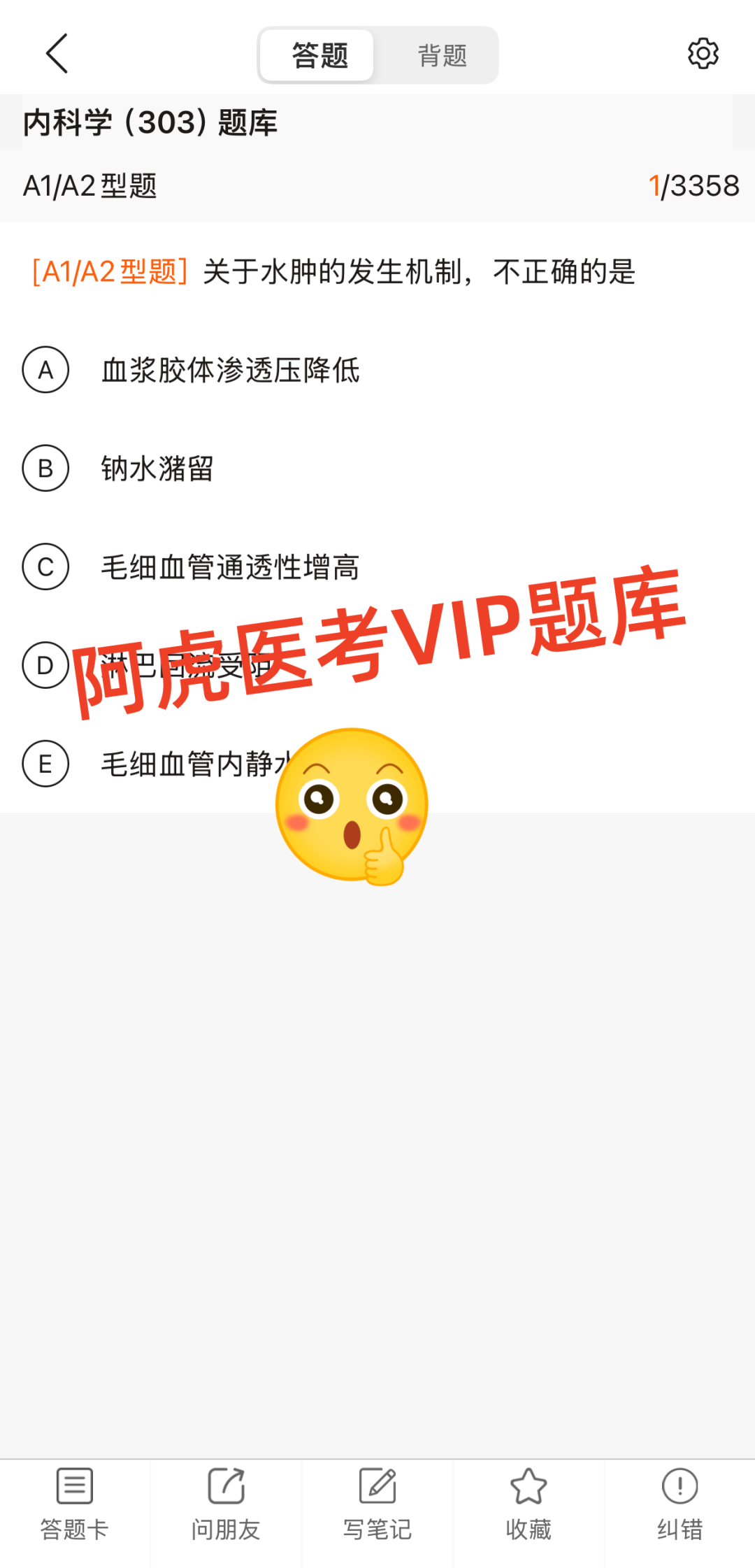This screenshot has height=1568, width=755.
Task: Select the 答题 mode tab
Action: [319, 55]
